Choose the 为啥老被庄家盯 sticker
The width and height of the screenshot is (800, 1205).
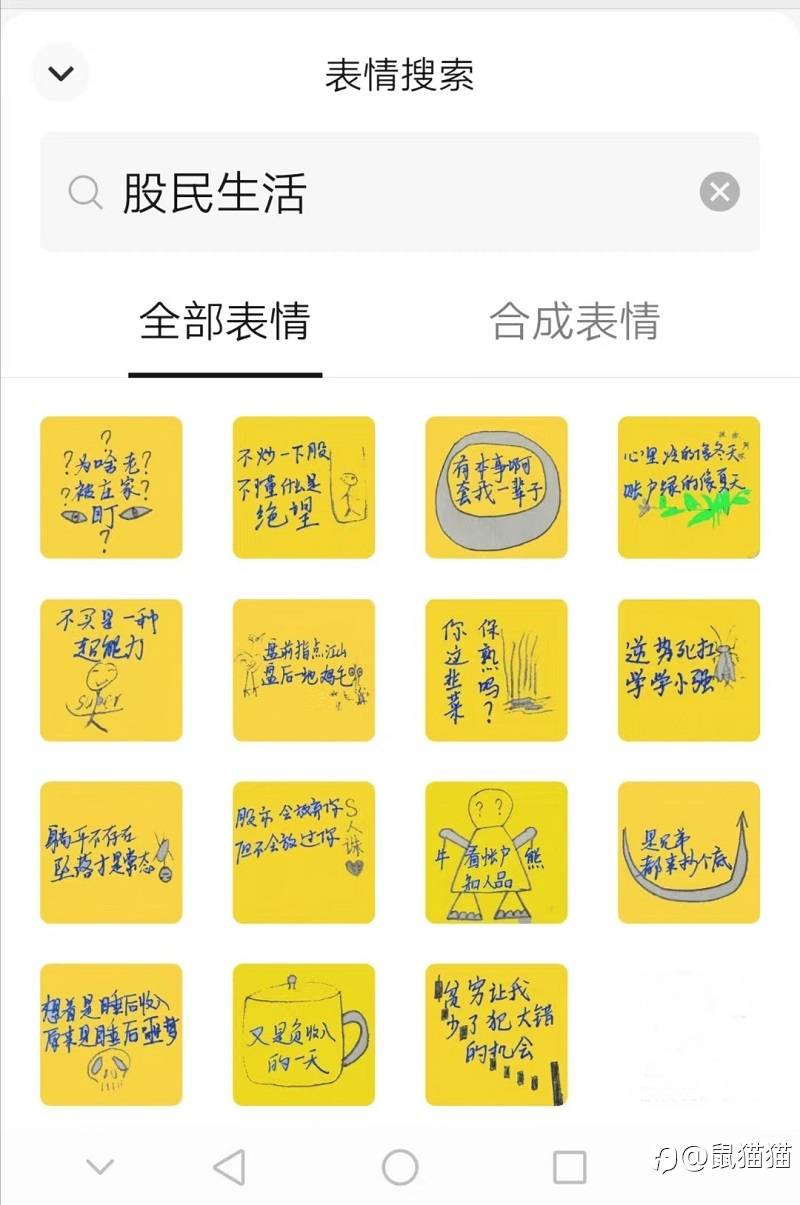pyautogui.click(x=111, y=487)
